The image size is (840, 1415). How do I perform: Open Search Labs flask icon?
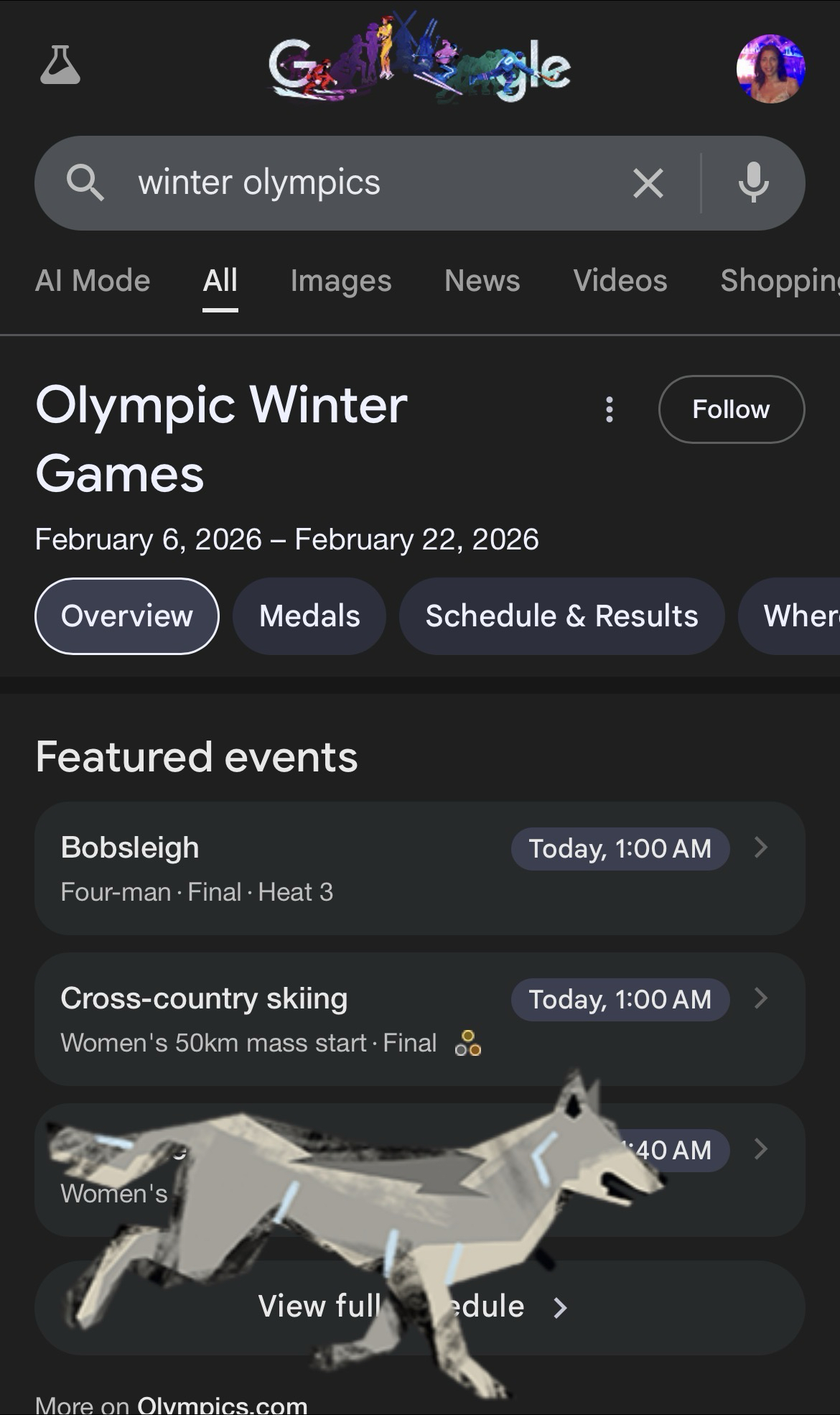pyautogui.click(x=60, y=66)
